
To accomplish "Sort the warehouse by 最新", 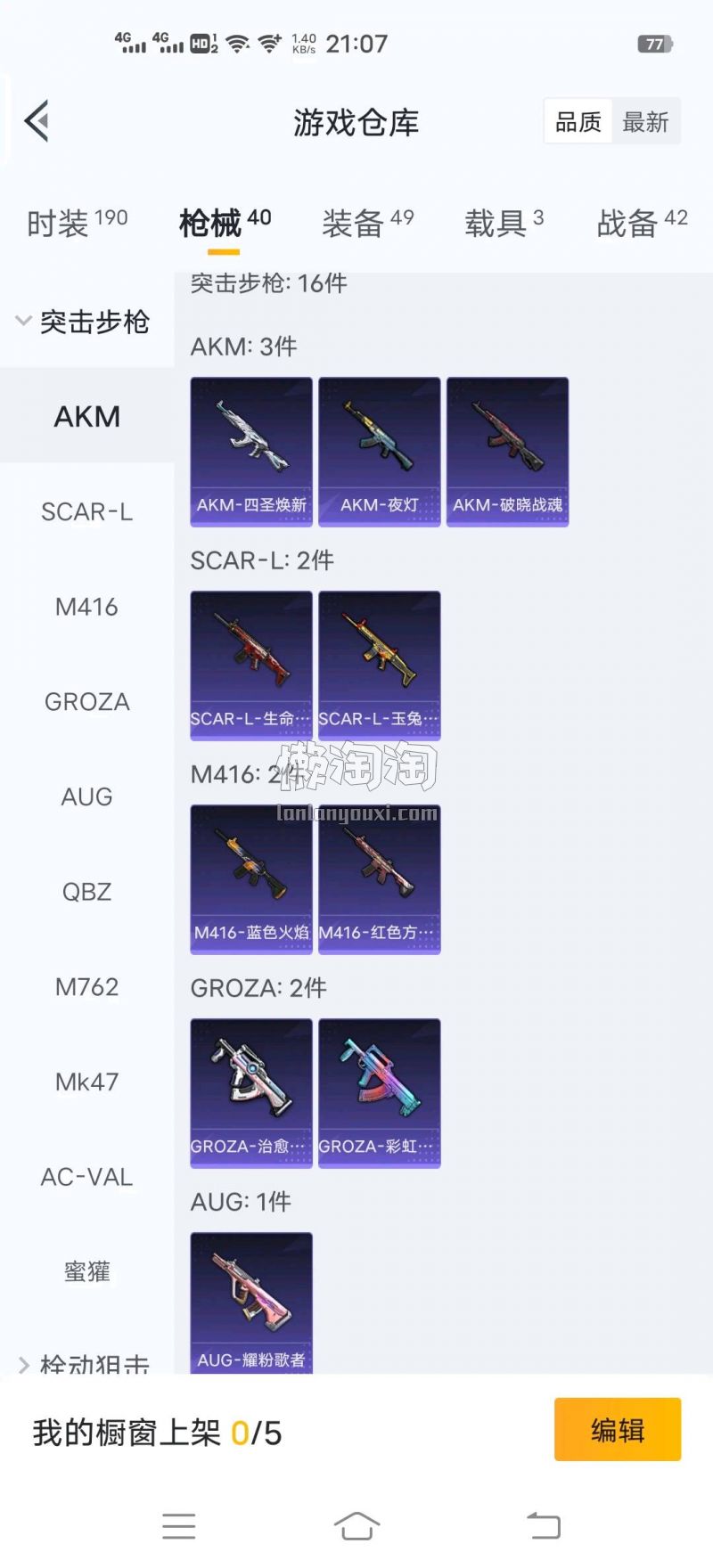I will click(645, 122).
